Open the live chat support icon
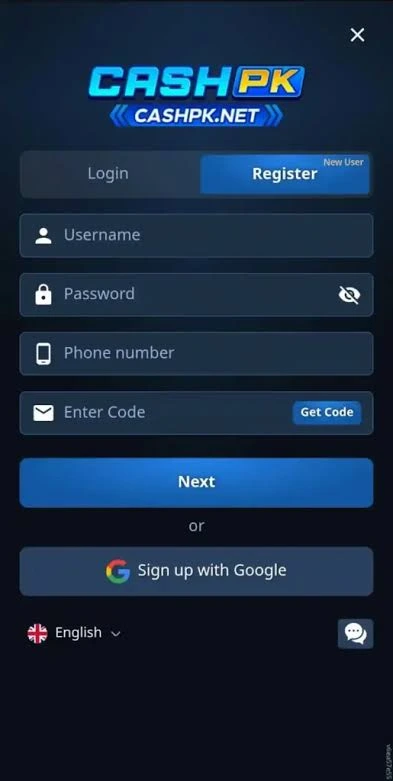This screenshot has width=393, height=781. point(355,634)
